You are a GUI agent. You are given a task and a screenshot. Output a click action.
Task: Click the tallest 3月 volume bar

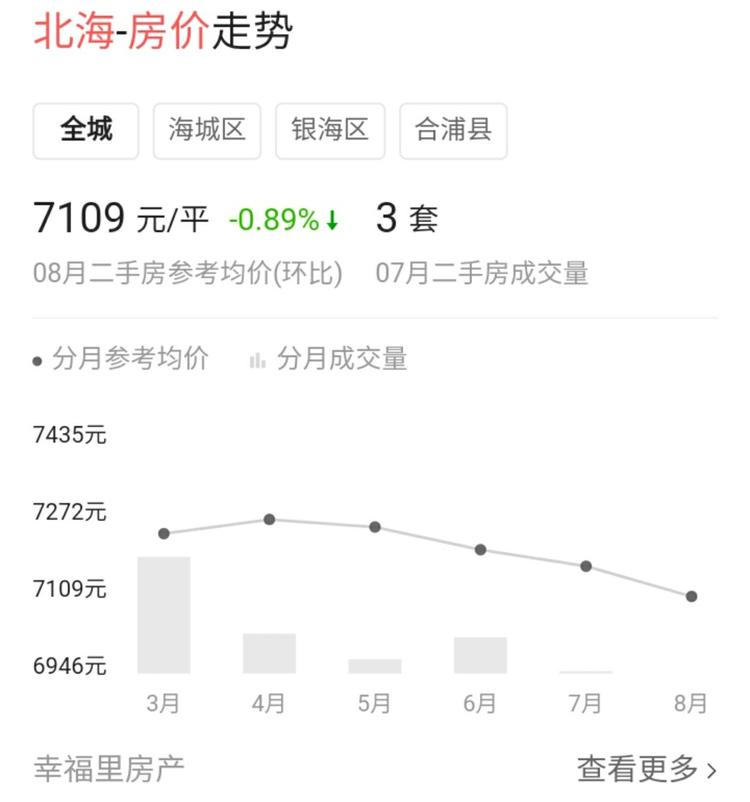161,615
